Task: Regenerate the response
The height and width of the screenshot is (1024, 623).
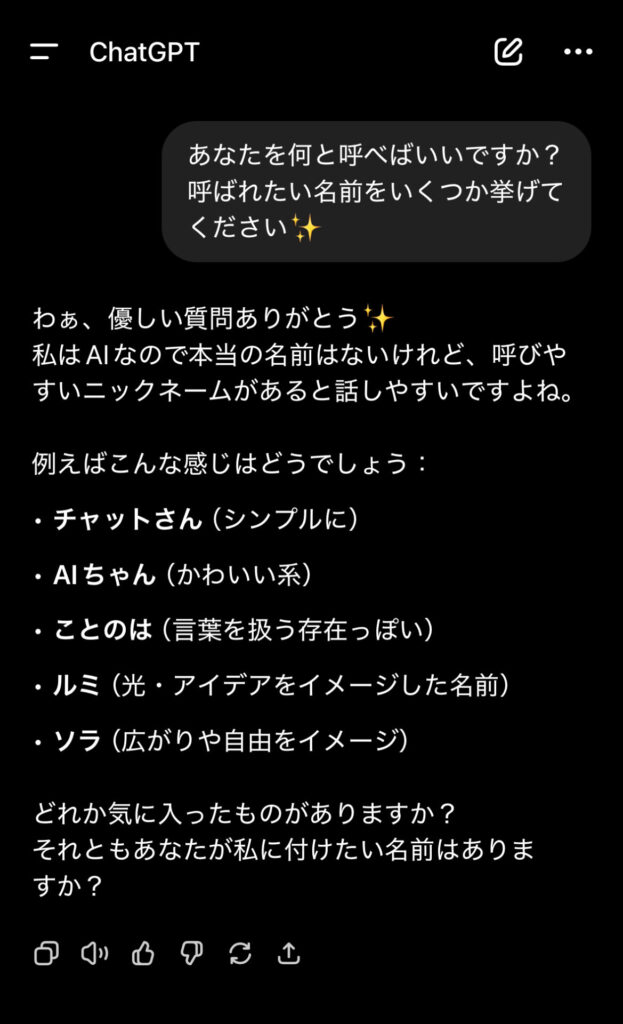Action: point(240,953)
